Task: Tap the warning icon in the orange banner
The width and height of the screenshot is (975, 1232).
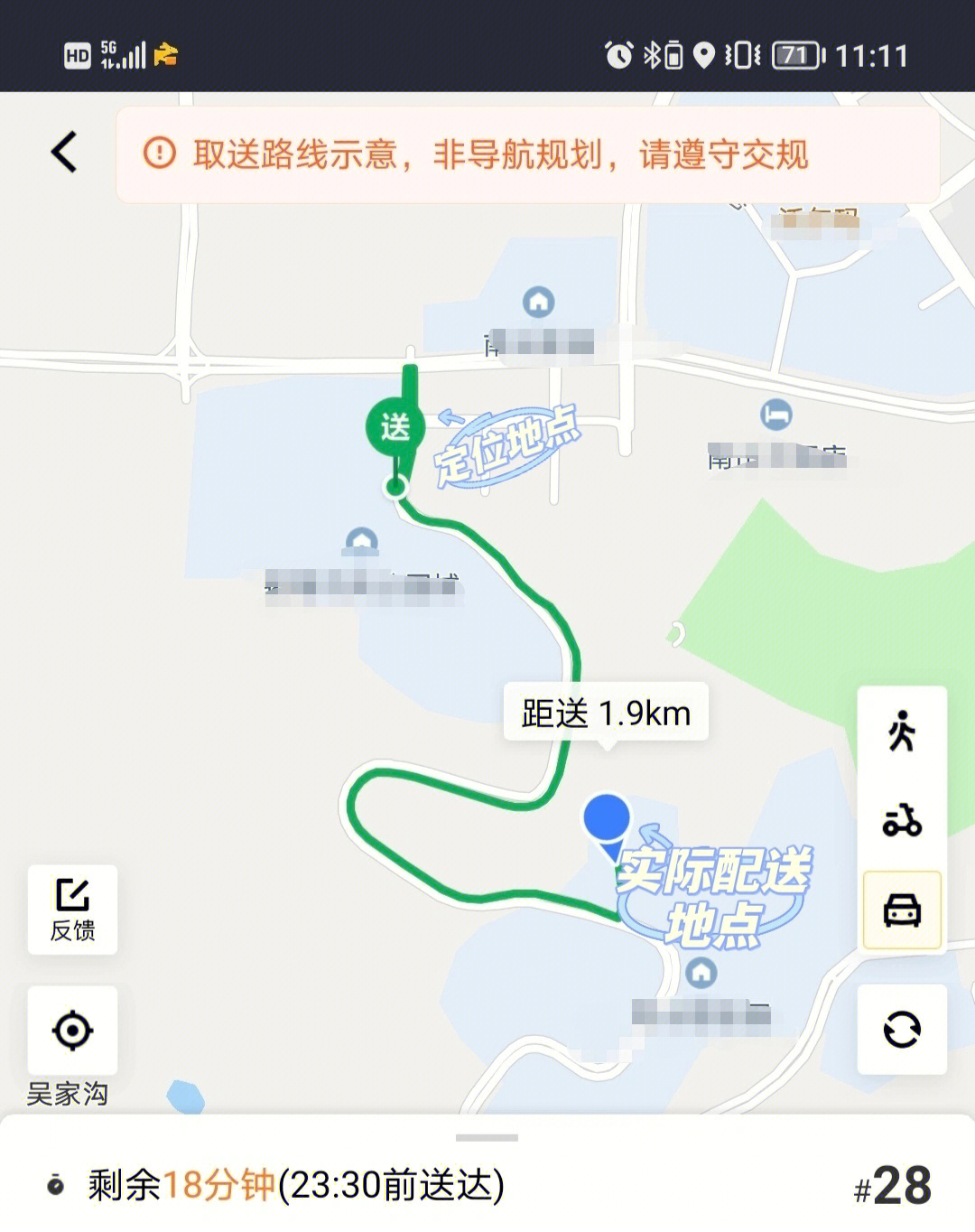Action: coord(158,154)
